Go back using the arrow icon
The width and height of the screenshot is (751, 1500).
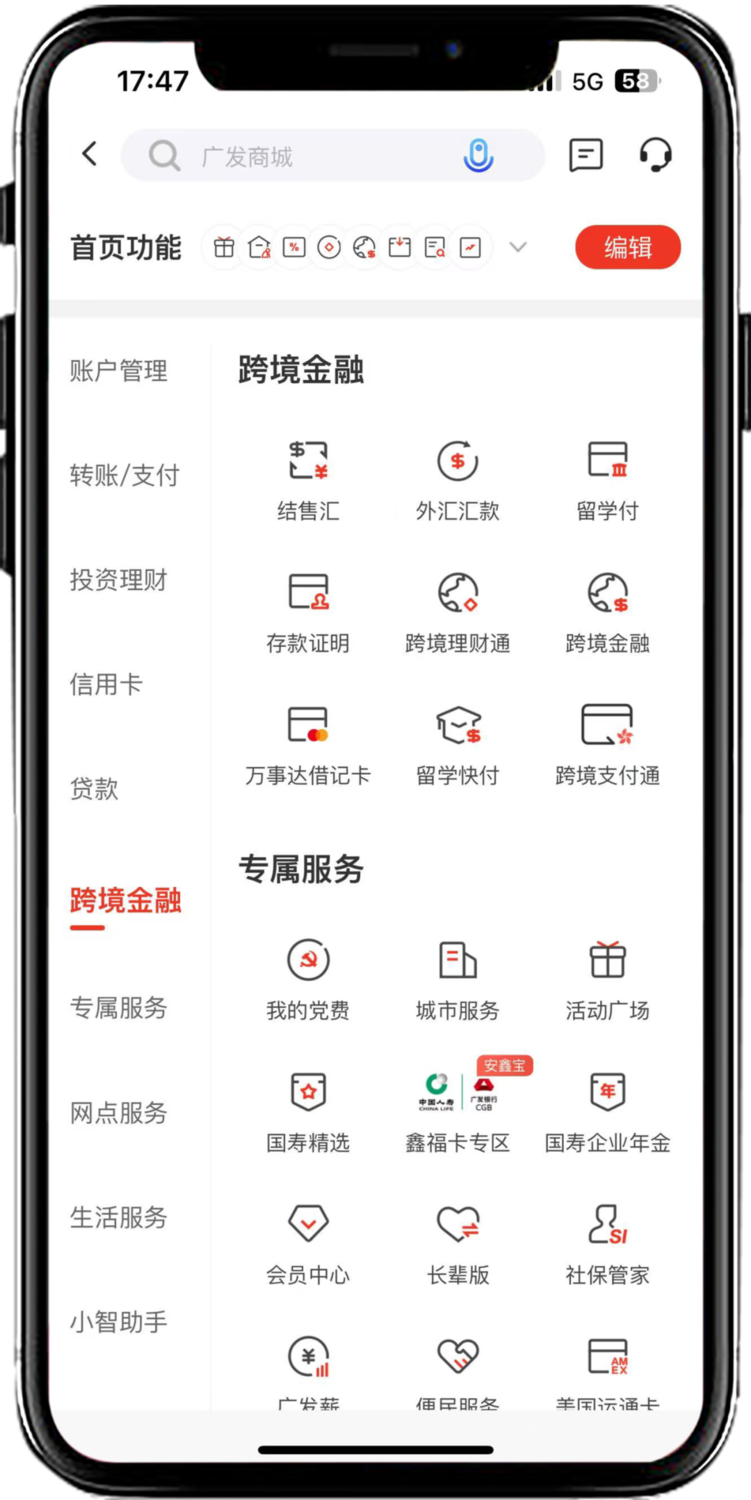tap(90, 154)
